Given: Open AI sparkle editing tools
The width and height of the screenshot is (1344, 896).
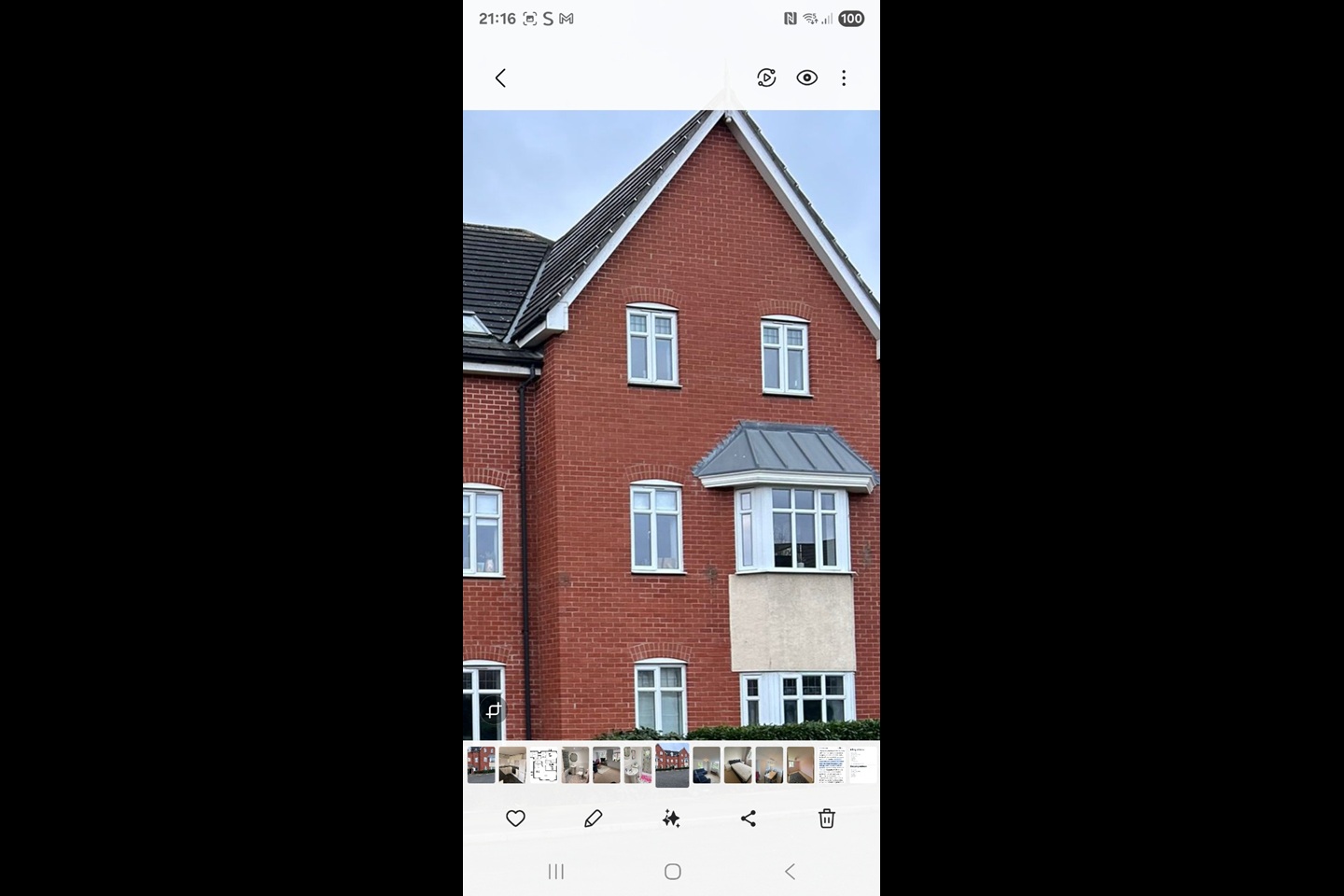Looking at the screenshot, I should click(670, 819).
